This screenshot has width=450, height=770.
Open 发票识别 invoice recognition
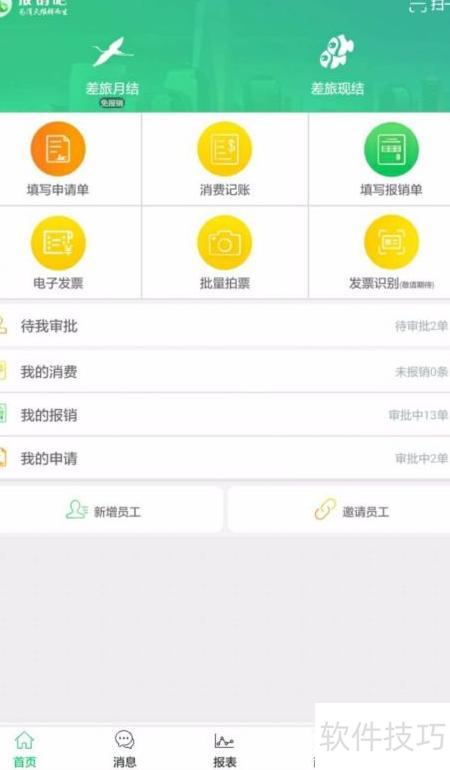pos(391,253)
